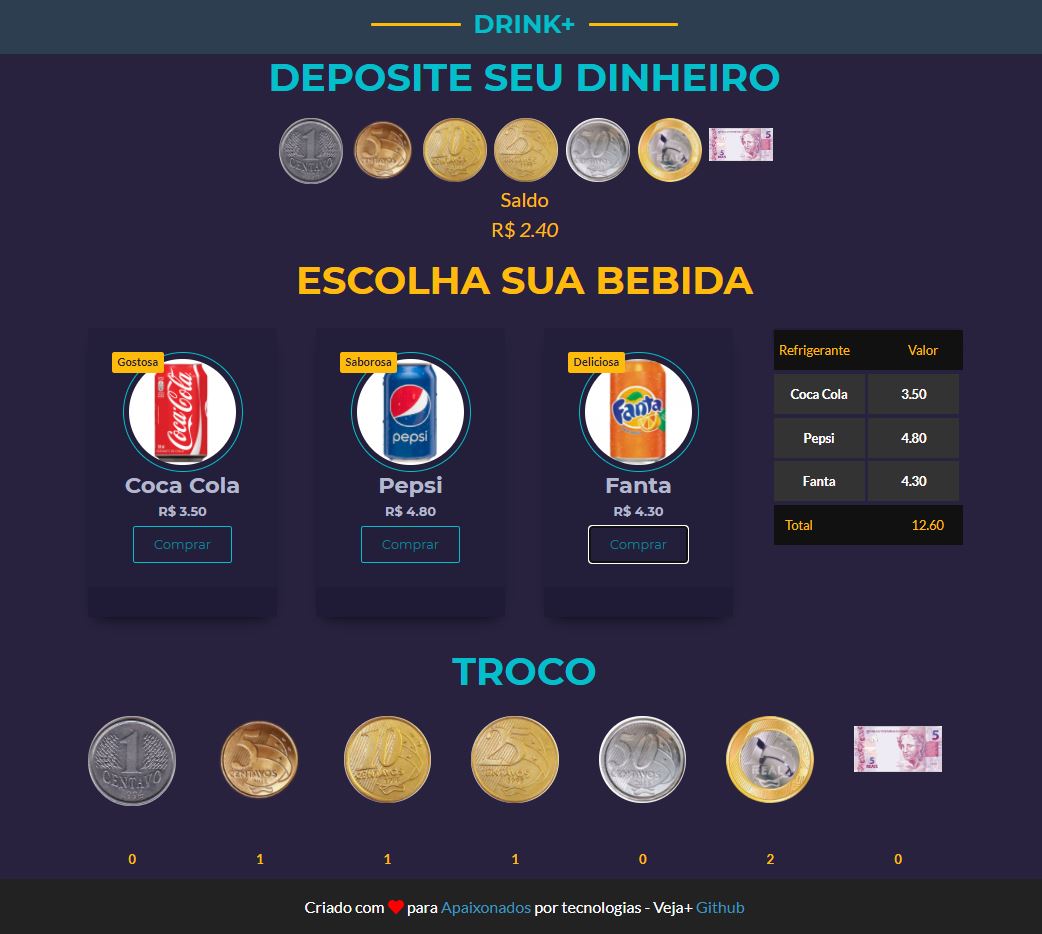Deposit a 5 centavos coin
The height and width of the screenshot is (934, 1042).
pyautogui.click(x=382, y=150)
